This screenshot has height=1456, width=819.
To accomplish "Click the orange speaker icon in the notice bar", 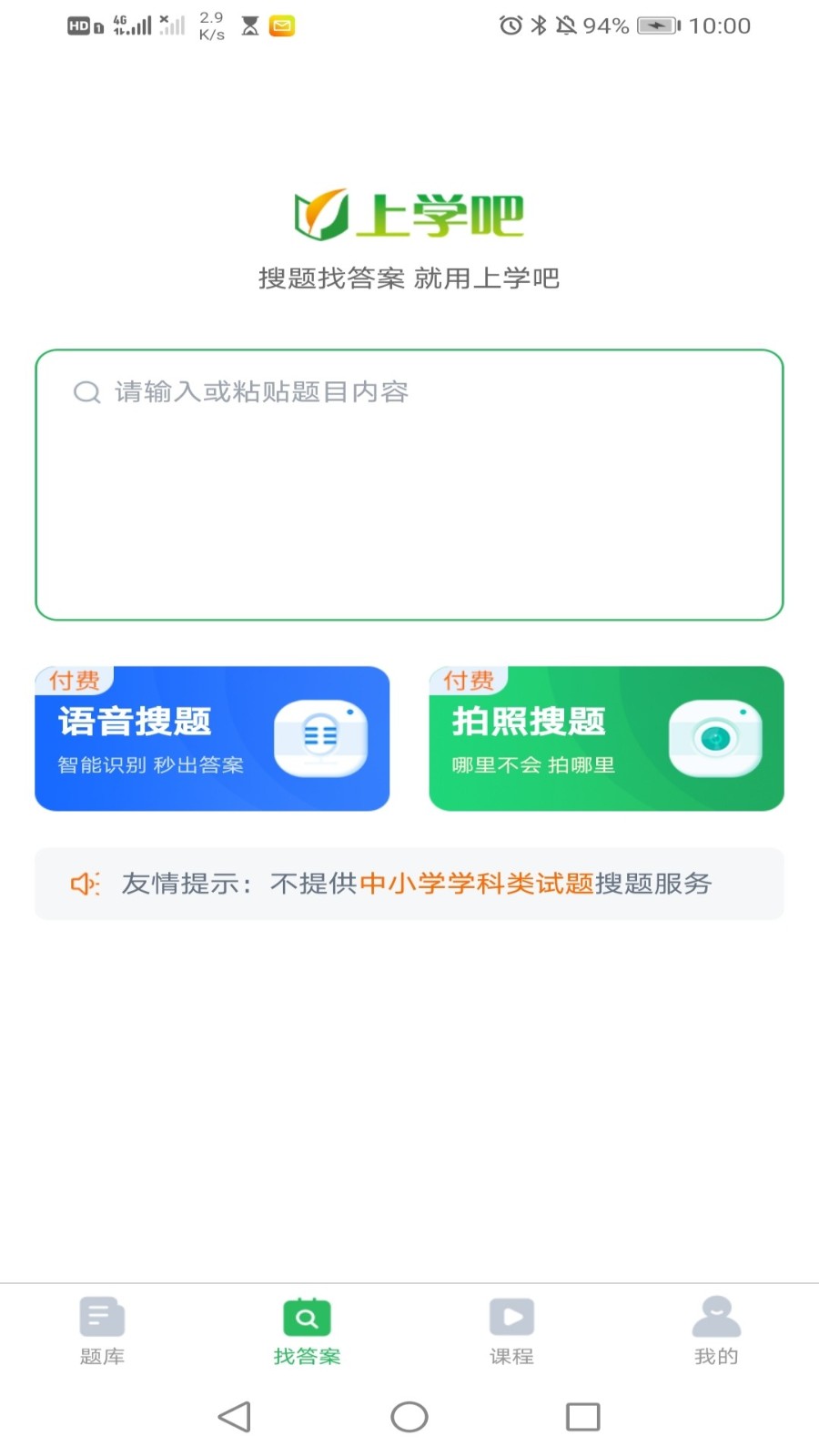I will (83, 883).
